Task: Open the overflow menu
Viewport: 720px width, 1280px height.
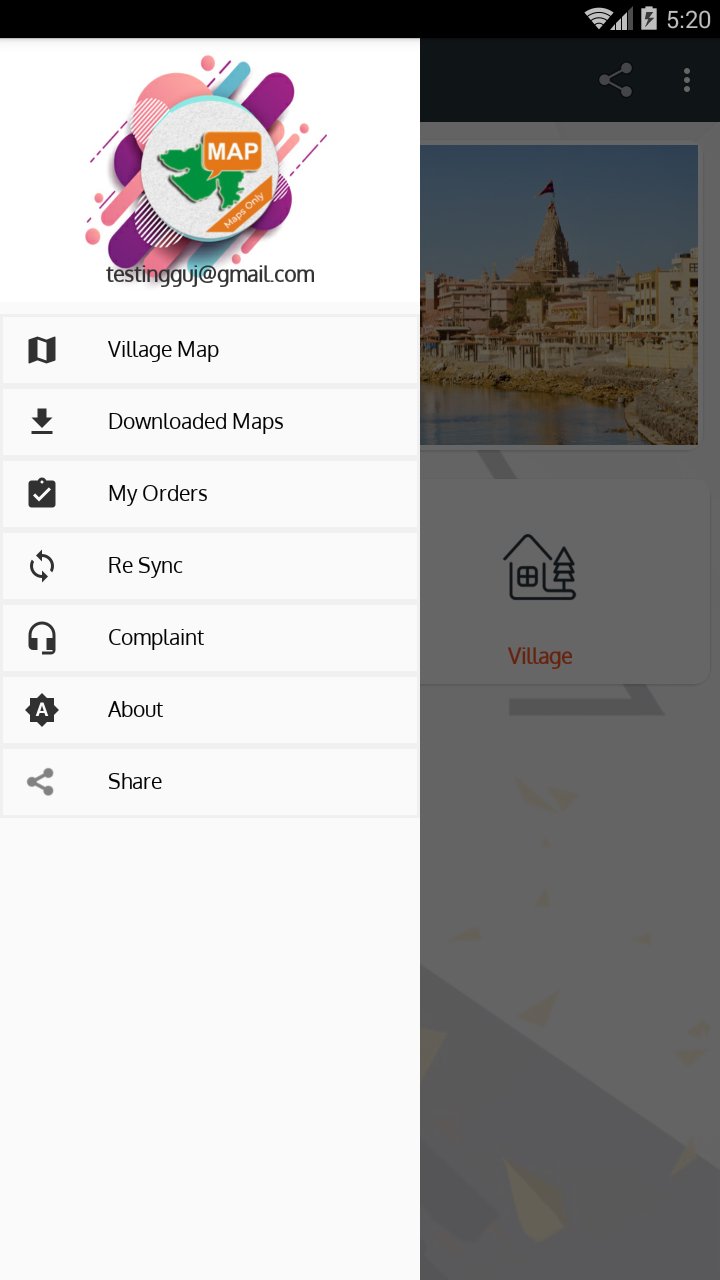Action: 687,80
